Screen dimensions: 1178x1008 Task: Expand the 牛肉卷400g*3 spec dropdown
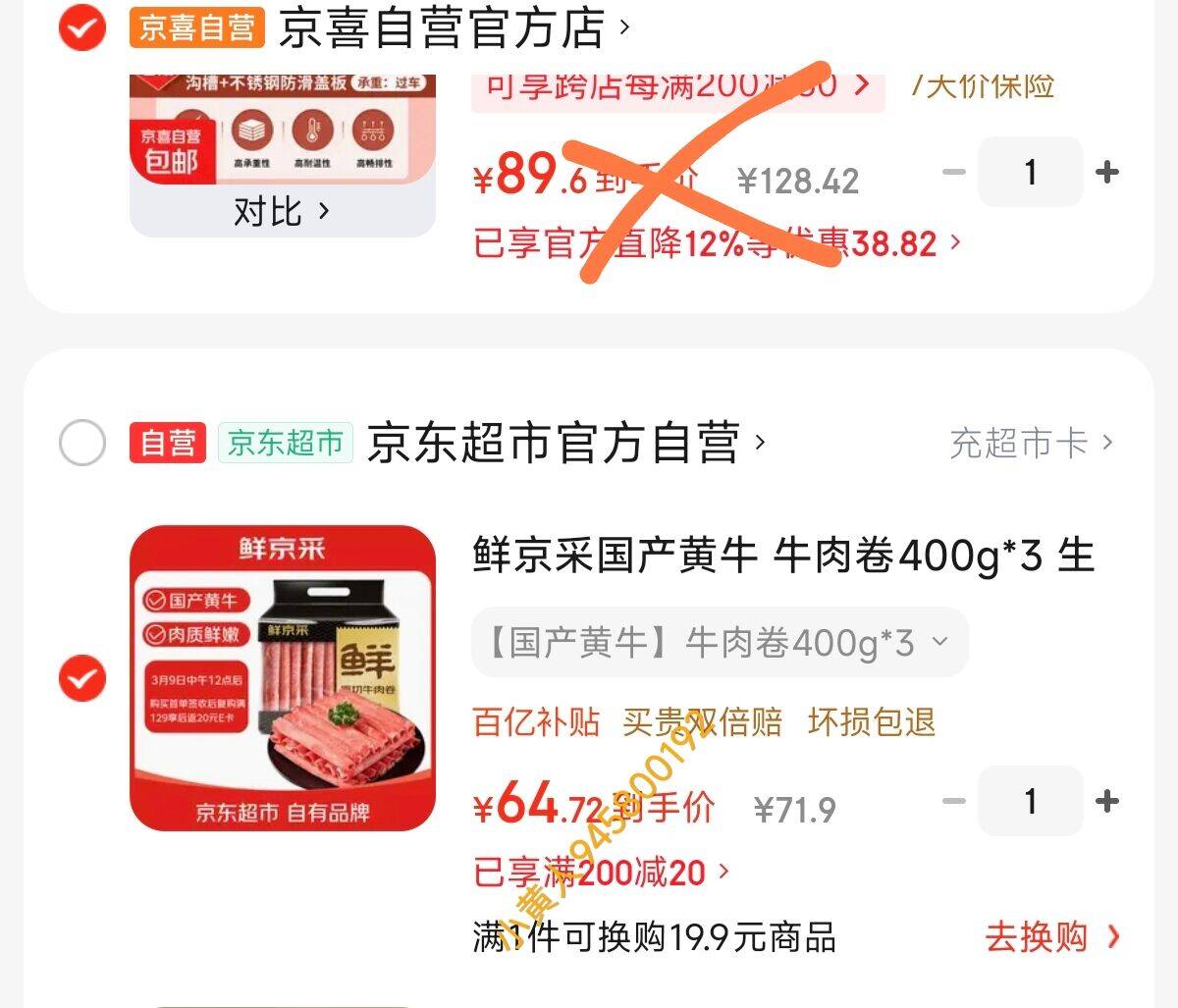[x=720, y=643]
